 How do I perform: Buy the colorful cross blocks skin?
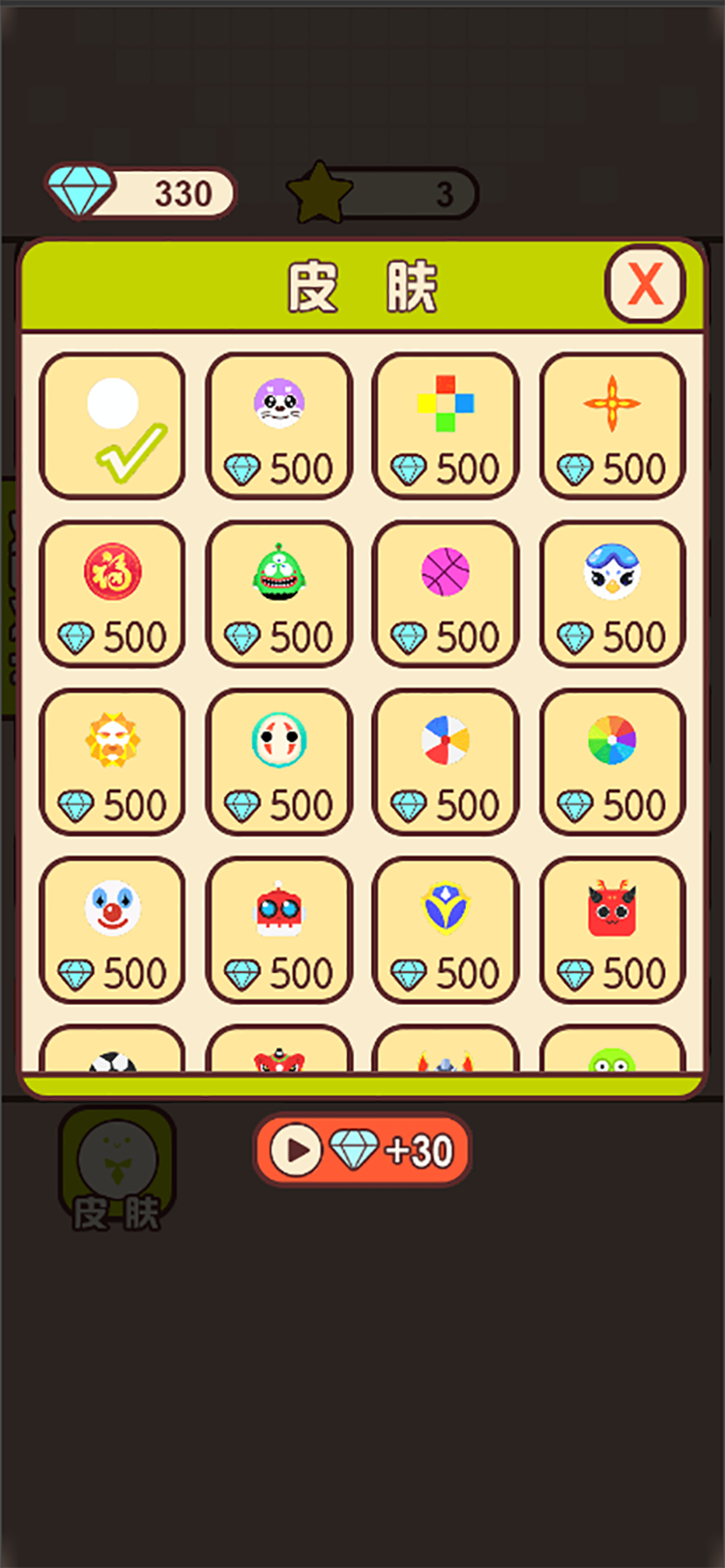[445, 426]
